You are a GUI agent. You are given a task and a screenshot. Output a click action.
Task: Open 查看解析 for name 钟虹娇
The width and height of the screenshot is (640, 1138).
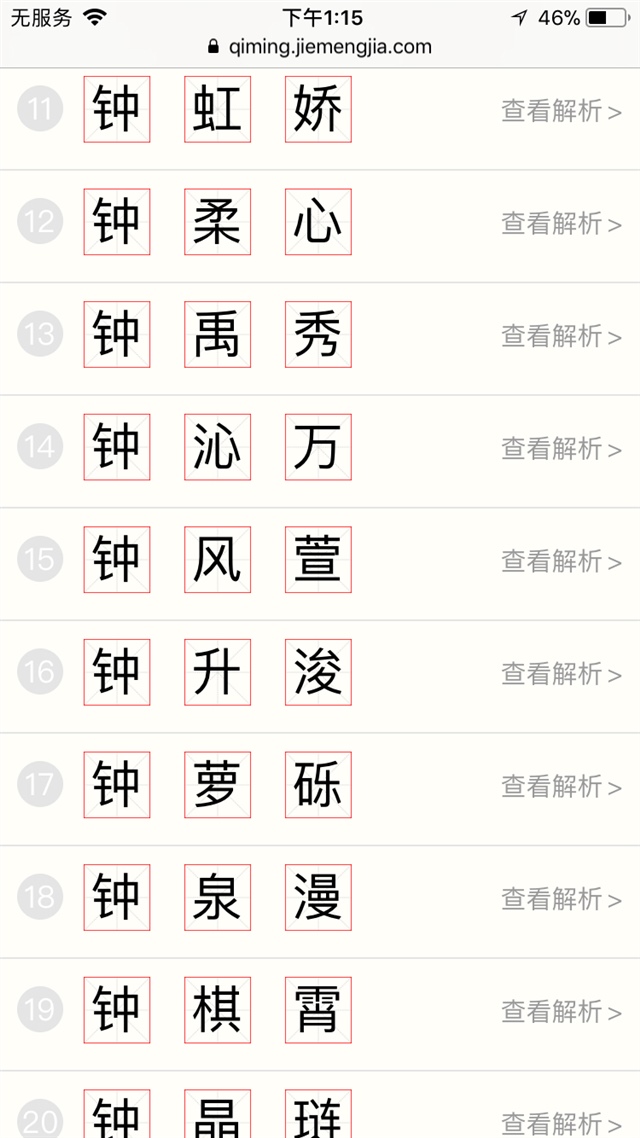pos(560,110)
